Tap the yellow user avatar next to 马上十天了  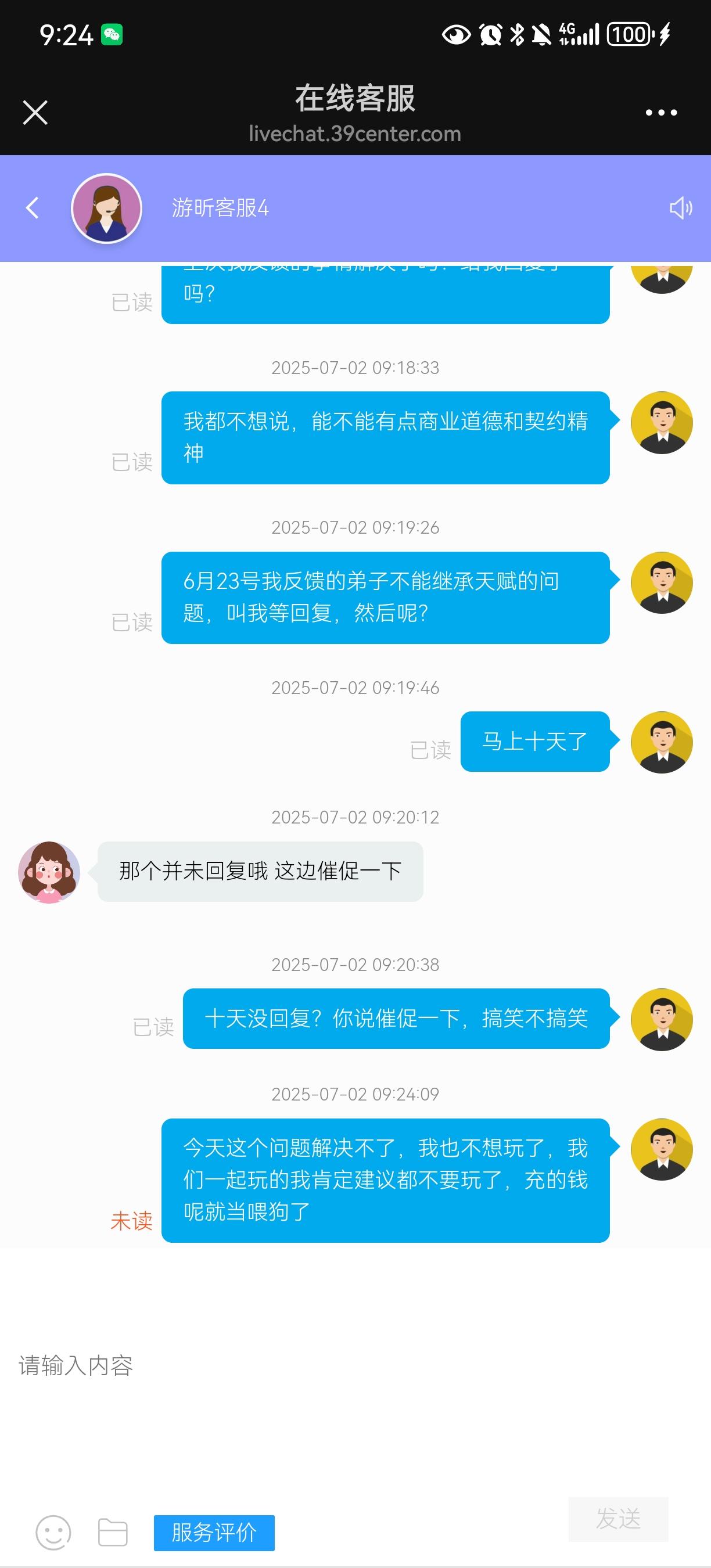662,742
